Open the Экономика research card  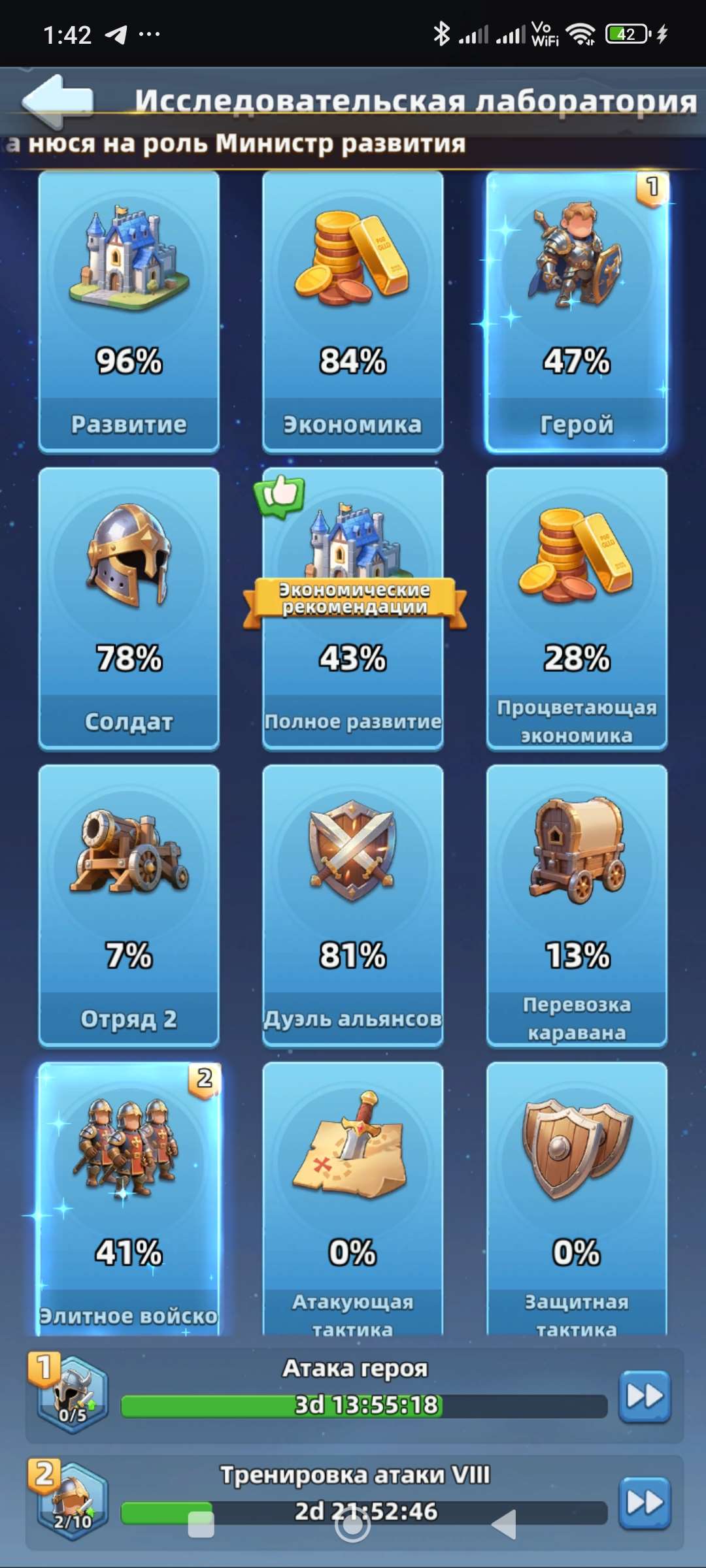353,312
